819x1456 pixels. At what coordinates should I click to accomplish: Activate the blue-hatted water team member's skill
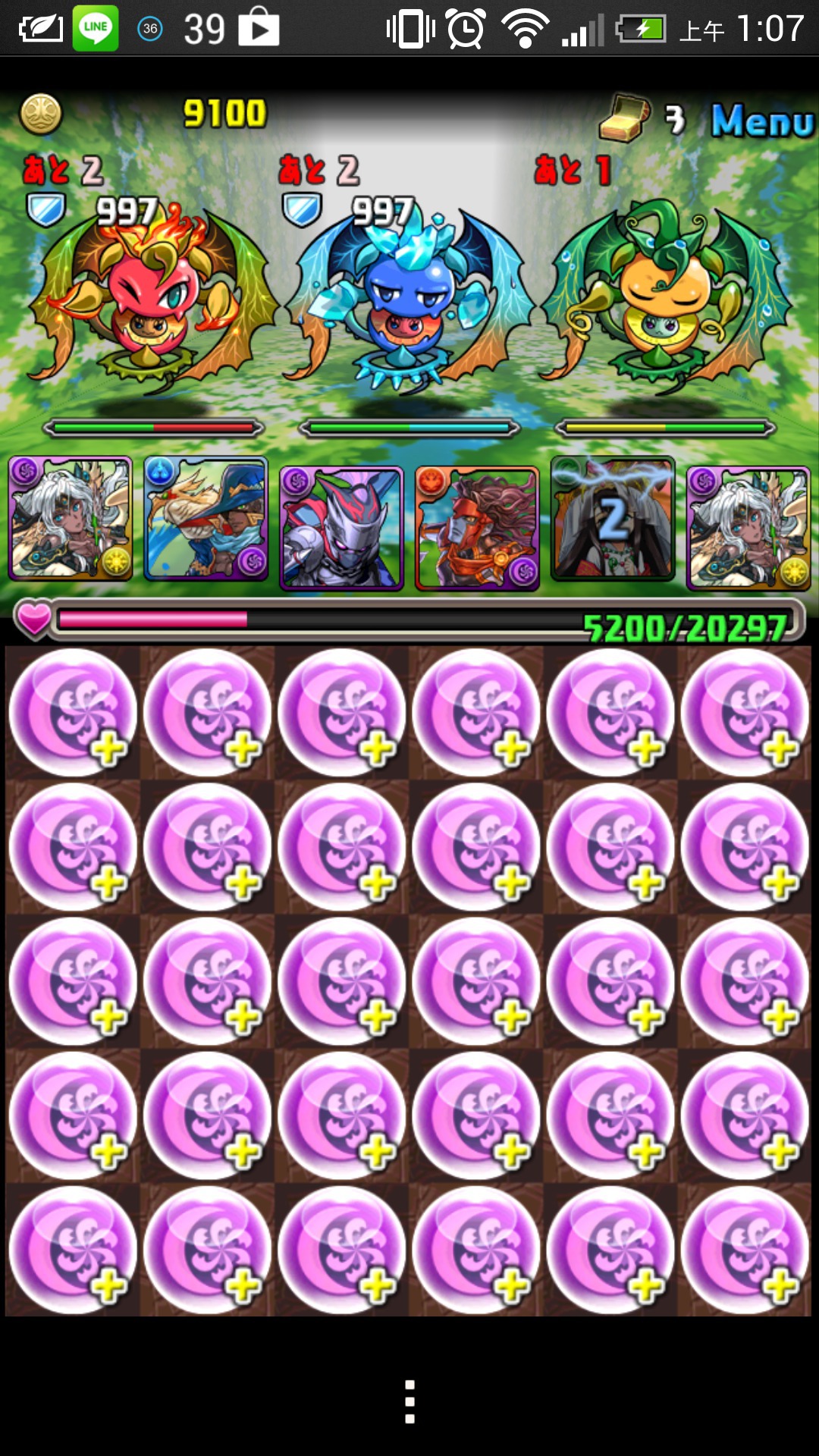206,519
